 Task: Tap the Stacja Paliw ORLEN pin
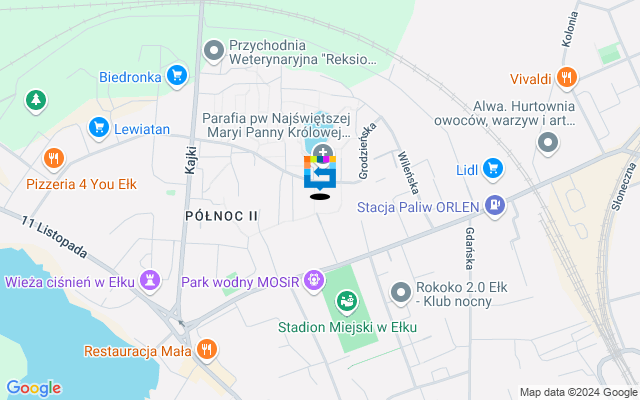(494, 207)
